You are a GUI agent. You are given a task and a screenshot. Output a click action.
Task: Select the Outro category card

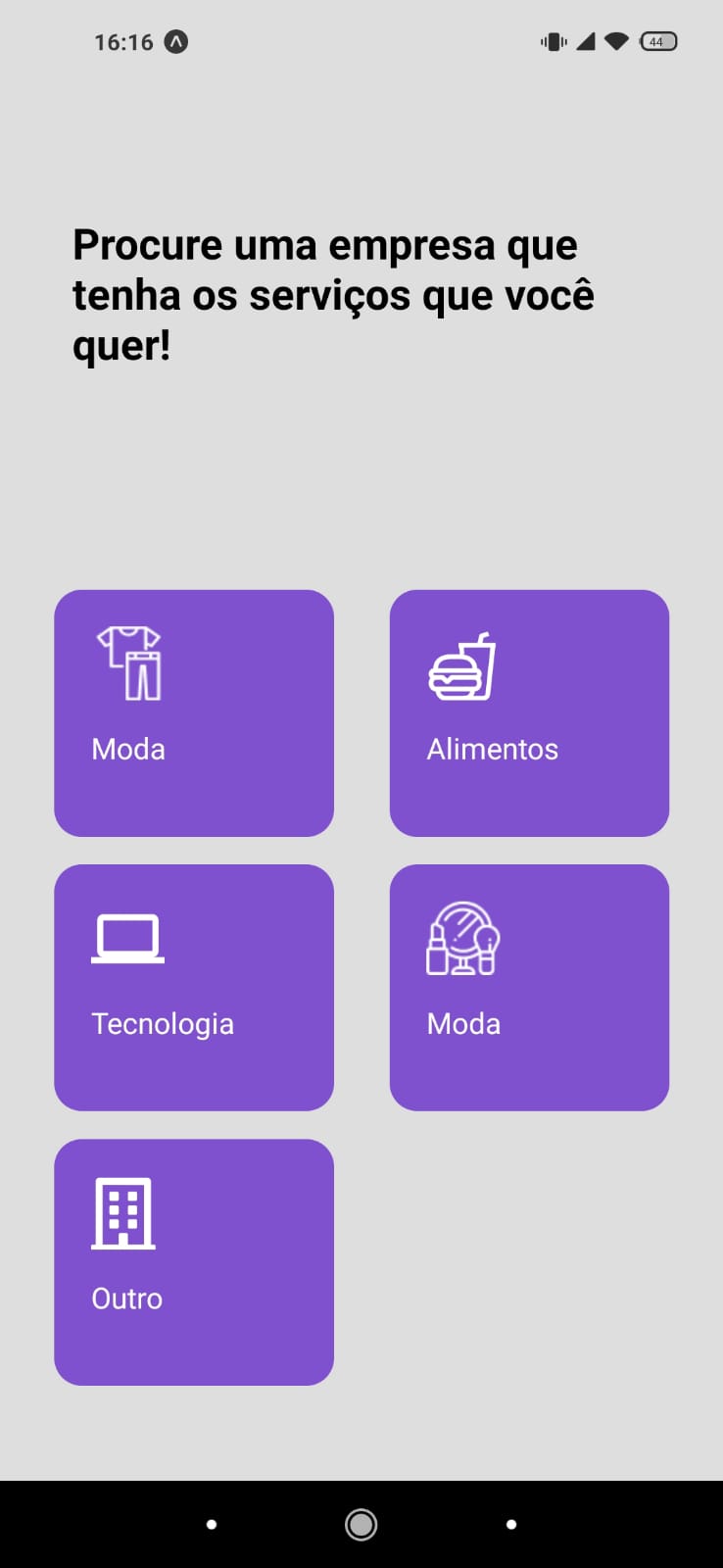click(194, 1261)
